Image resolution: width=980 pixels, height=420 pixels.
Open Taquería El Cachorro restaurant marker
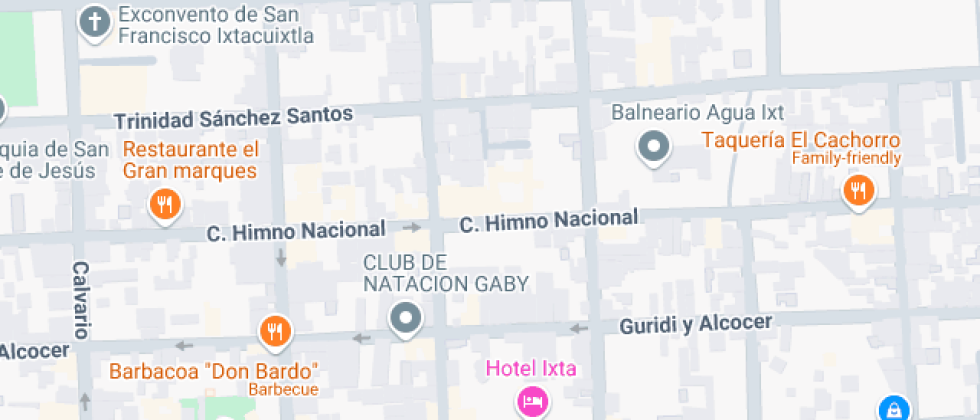859,191
